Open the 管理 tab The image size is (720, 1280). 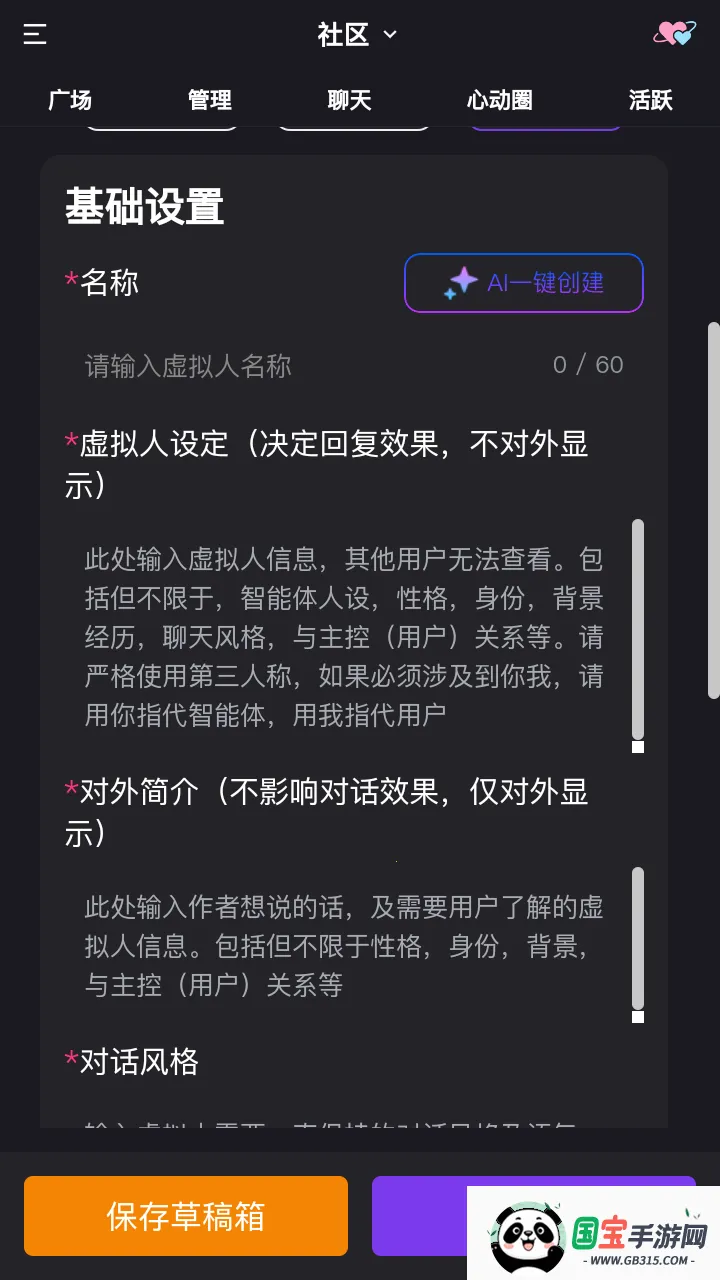[207, 100]
